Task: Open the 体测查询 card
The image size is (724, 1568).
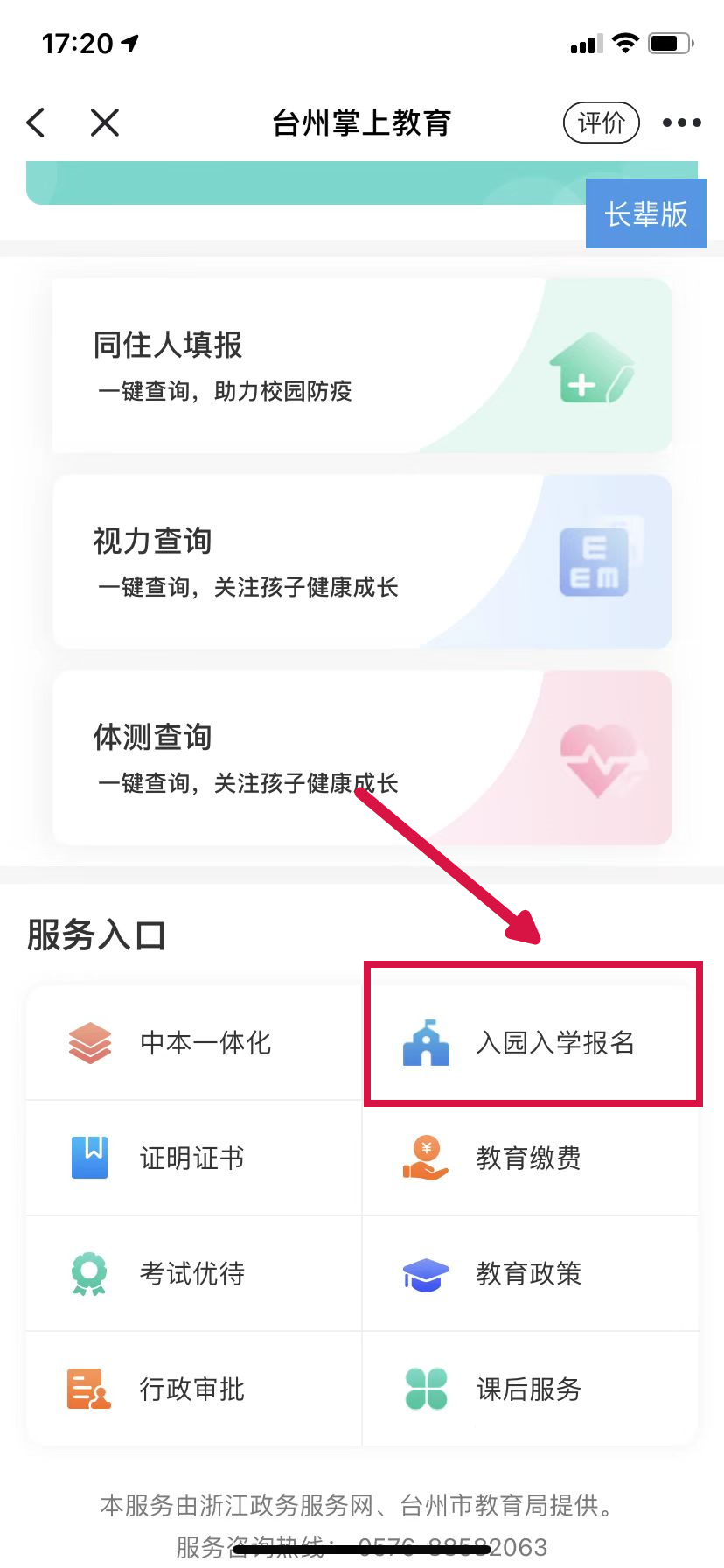Action: (x=362, y=758)
